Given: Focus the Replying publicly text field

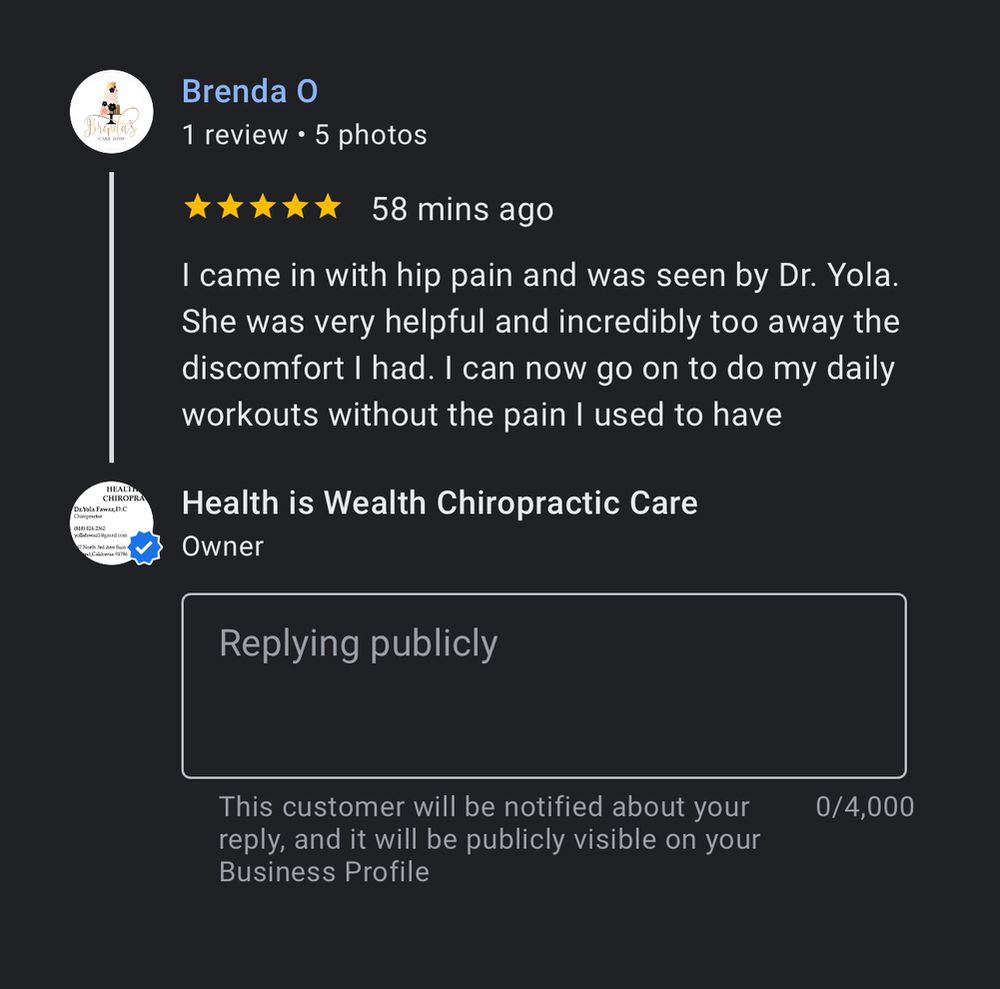Looking at the screenshot, I should pos(543,686).
